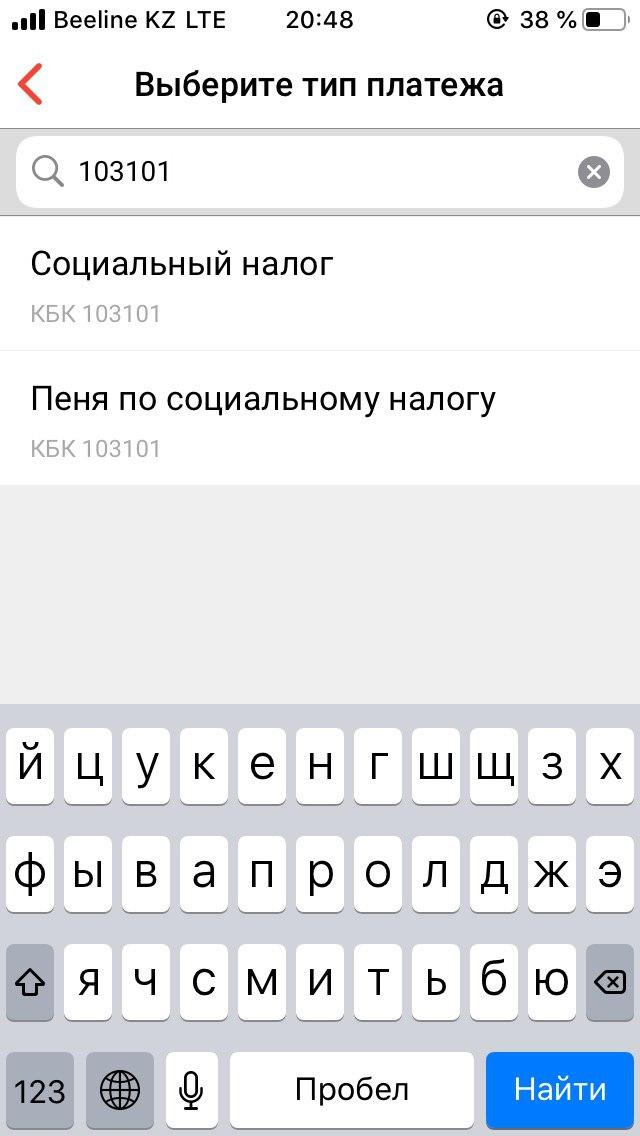Viewport: 640px width, 1136px height.
Task: Select the Социальный налог payment type
Action: click(x=320, y=284)
